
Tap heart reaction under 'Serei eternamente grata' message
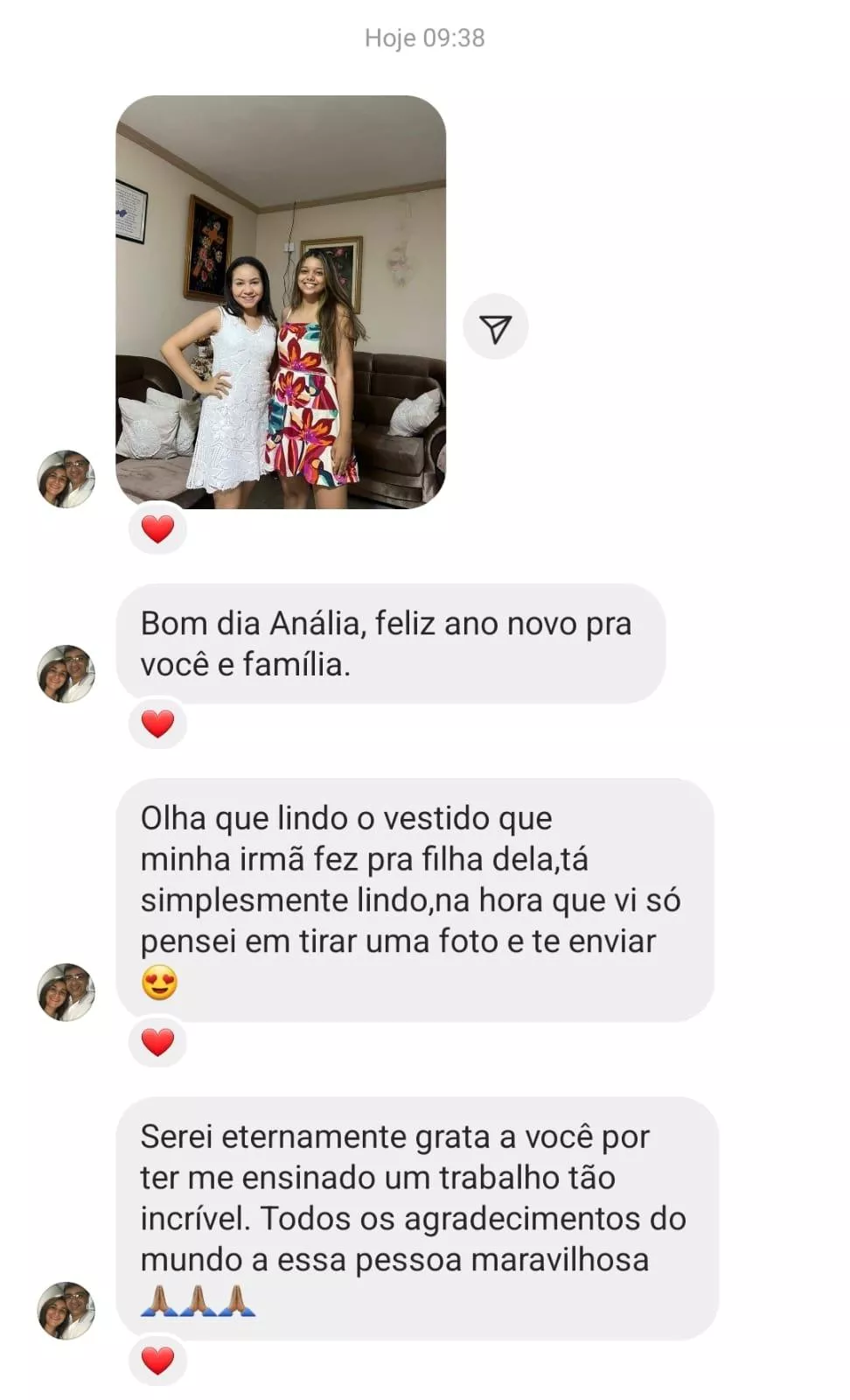tap(157, 1361)
